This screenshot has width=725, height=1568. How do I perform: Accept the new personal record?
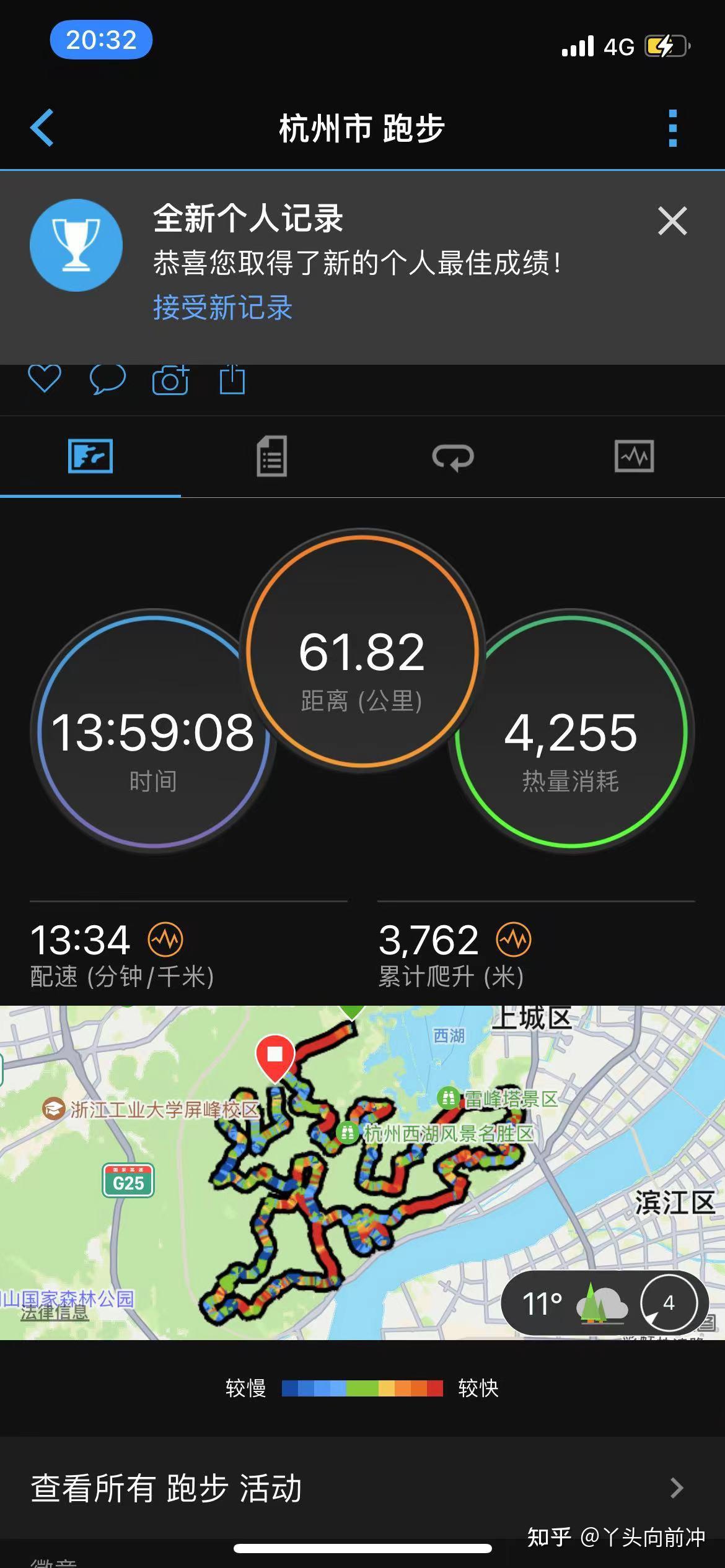[222, 307]
